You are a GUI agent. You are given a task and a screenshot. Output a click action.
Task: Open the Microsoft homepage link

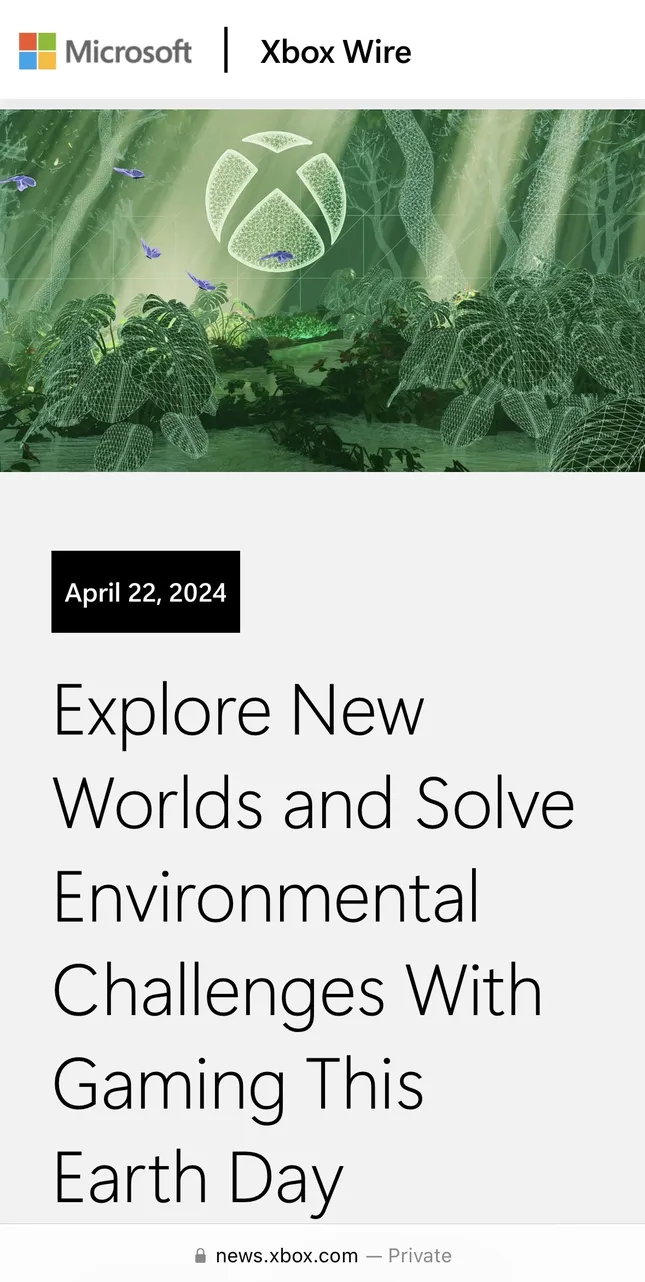pos(105,51)
